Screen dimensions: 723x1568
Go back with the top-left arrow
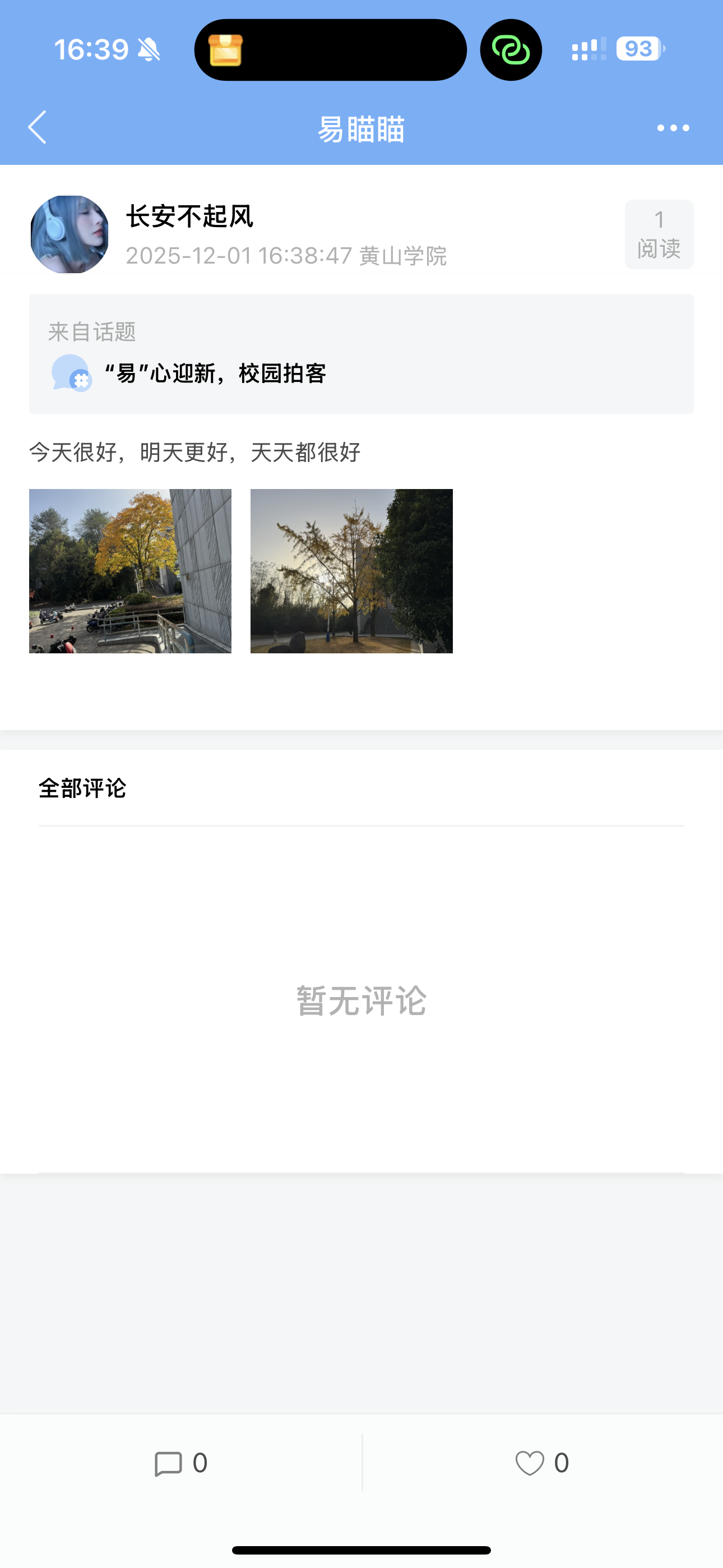pyautogui.click(x=37, y=127)
